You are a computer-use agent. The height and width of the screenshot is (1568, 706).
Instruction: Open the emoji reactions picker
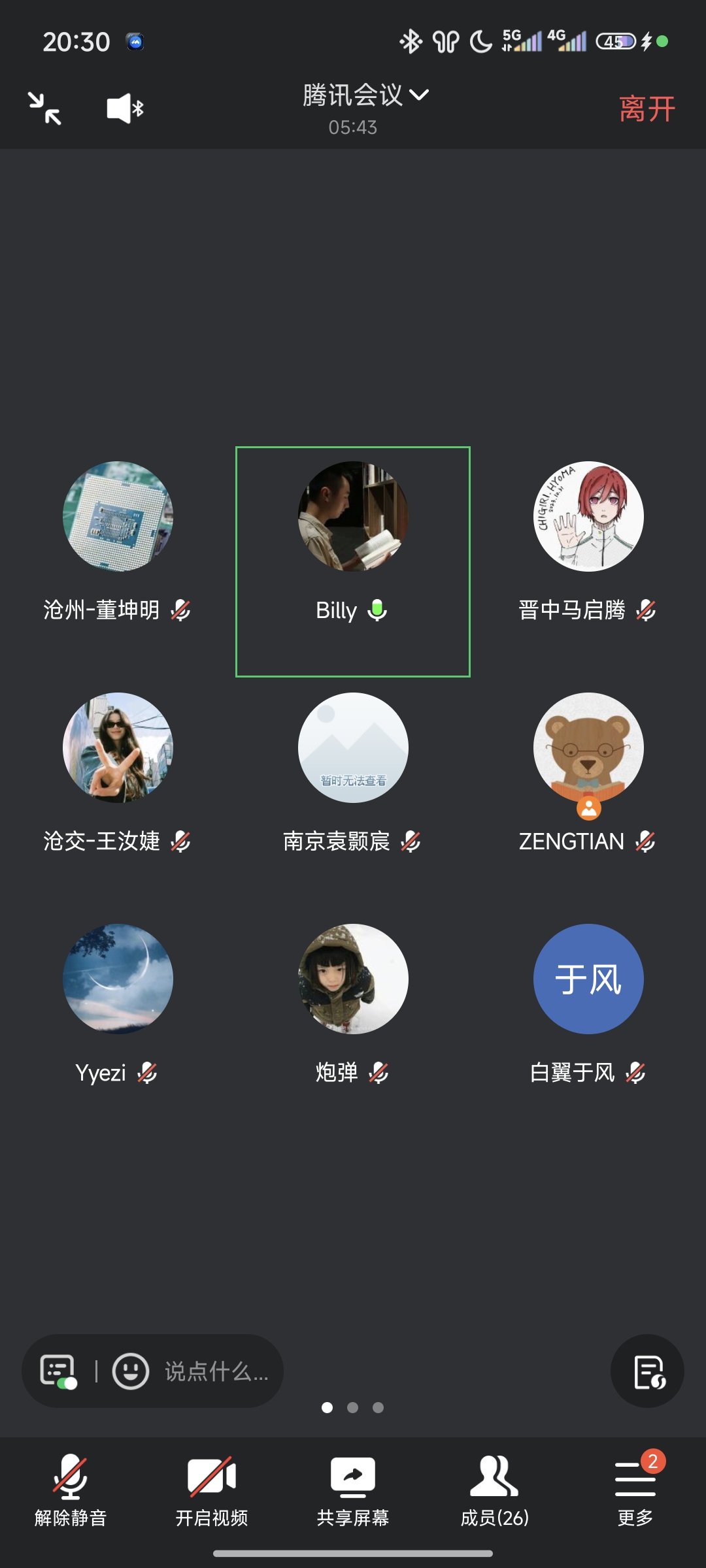(131, 1371)
